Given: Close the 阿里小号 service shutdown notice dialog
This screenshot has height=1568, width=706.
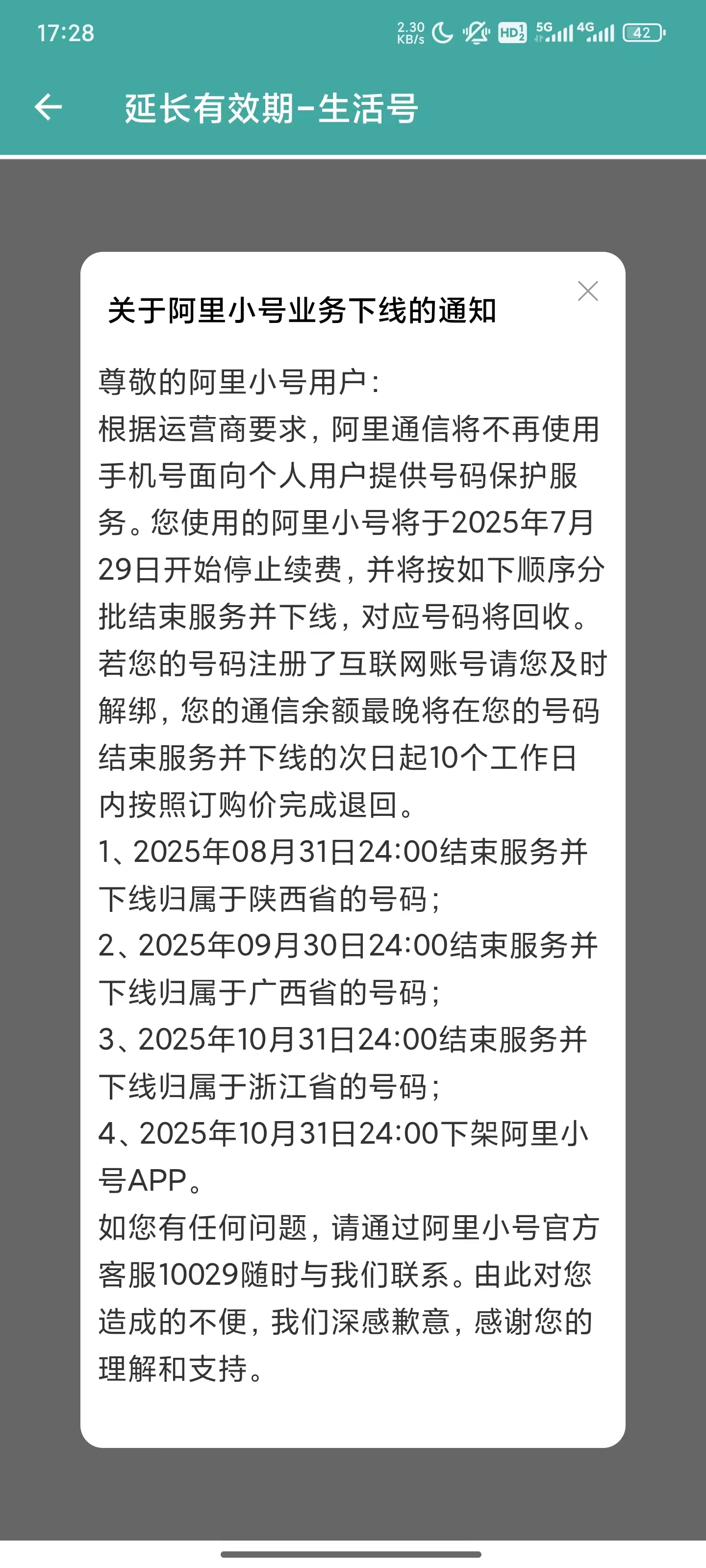Looking at the screenshot, I should (588, 291).
